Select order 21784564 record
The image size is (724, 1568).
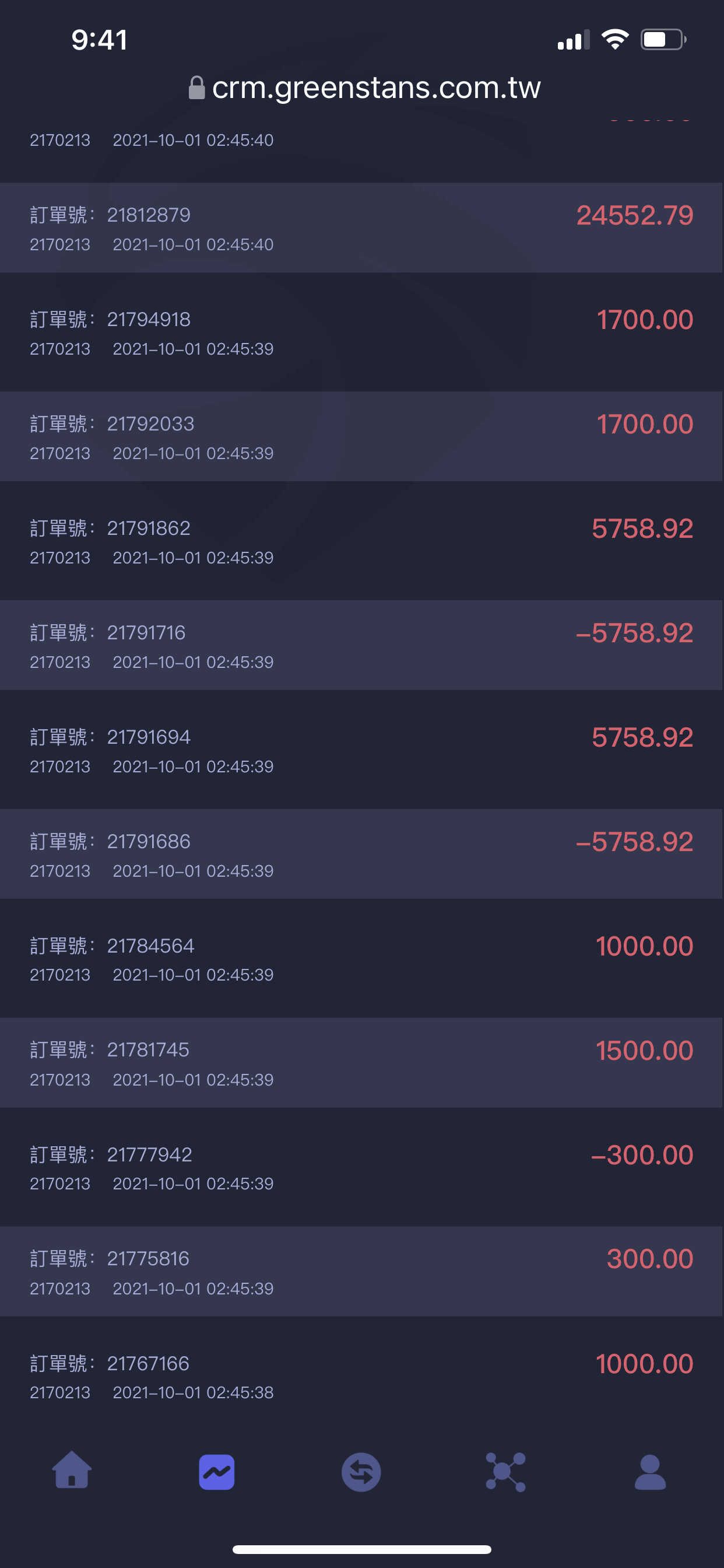[x=362, y=958]
